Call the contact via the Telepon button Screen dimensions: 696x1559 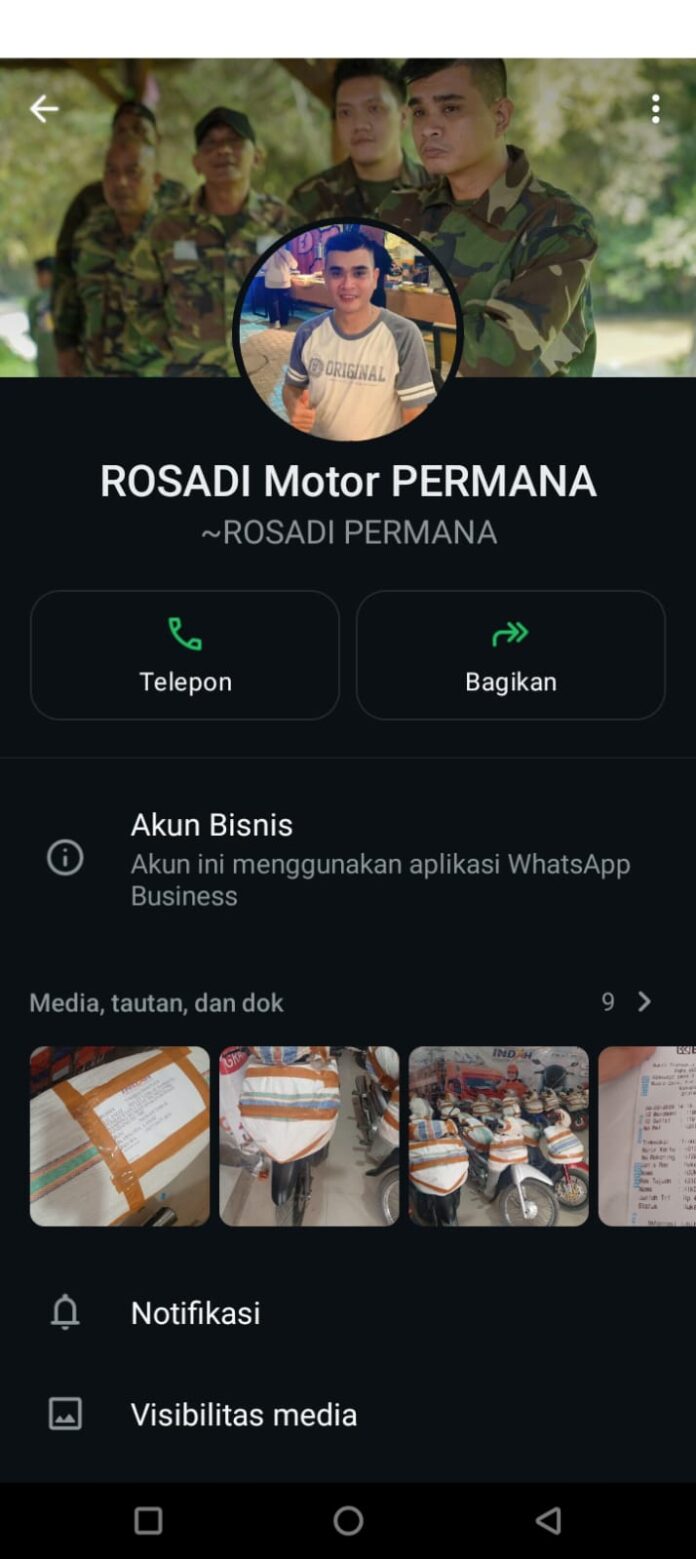[x=185, y=655]
